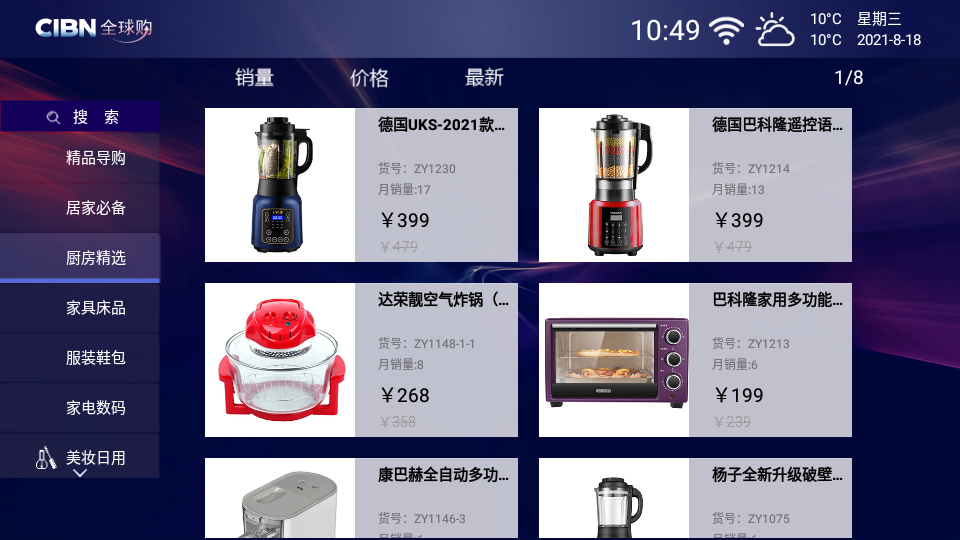The image size is (960, 540).
Task: Open the 服装鞋包 category
Action: coord(95,358)
